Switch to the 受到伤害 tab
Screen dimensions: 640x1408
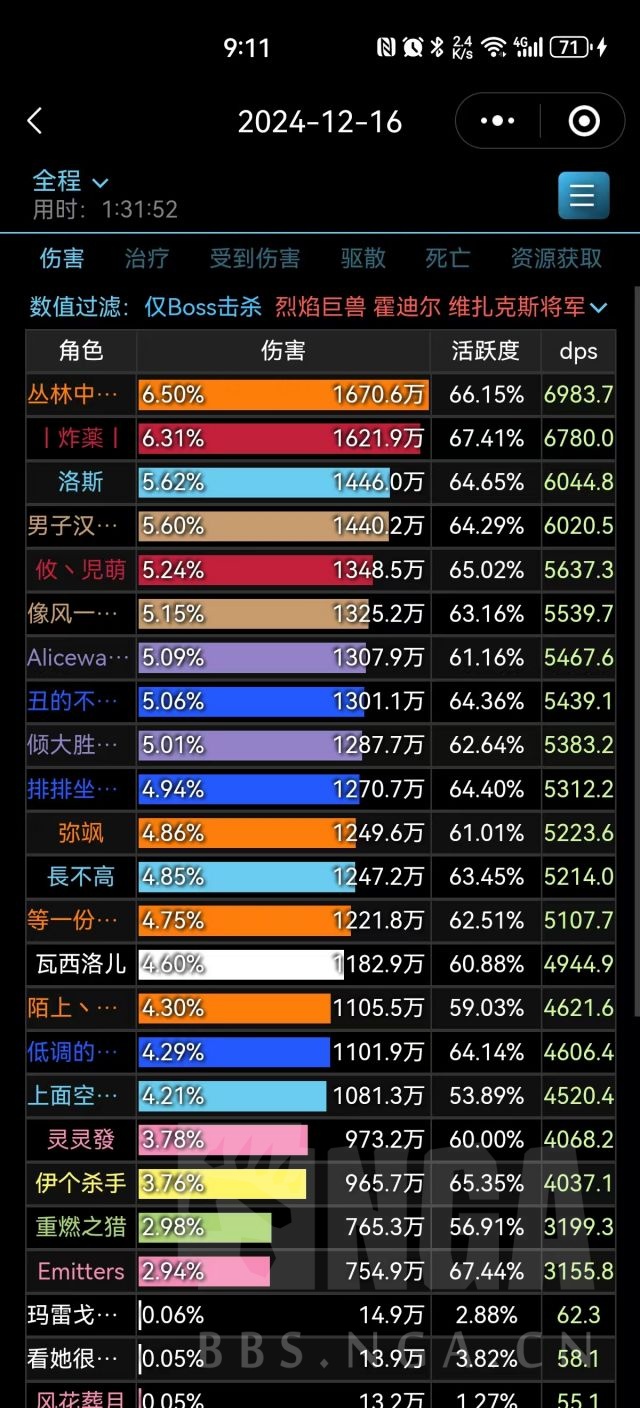254,259
